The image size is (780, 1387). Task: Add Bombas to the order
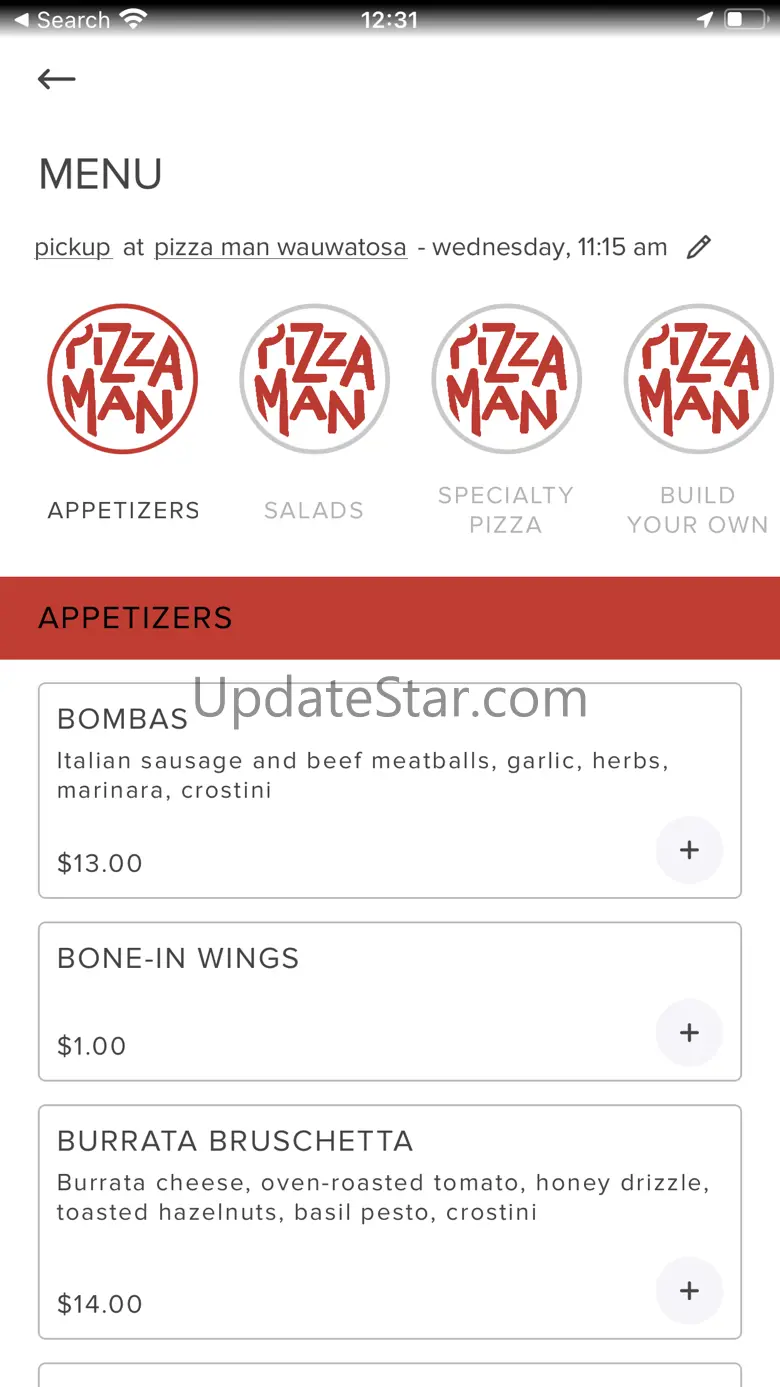click(x=689, y=850)
